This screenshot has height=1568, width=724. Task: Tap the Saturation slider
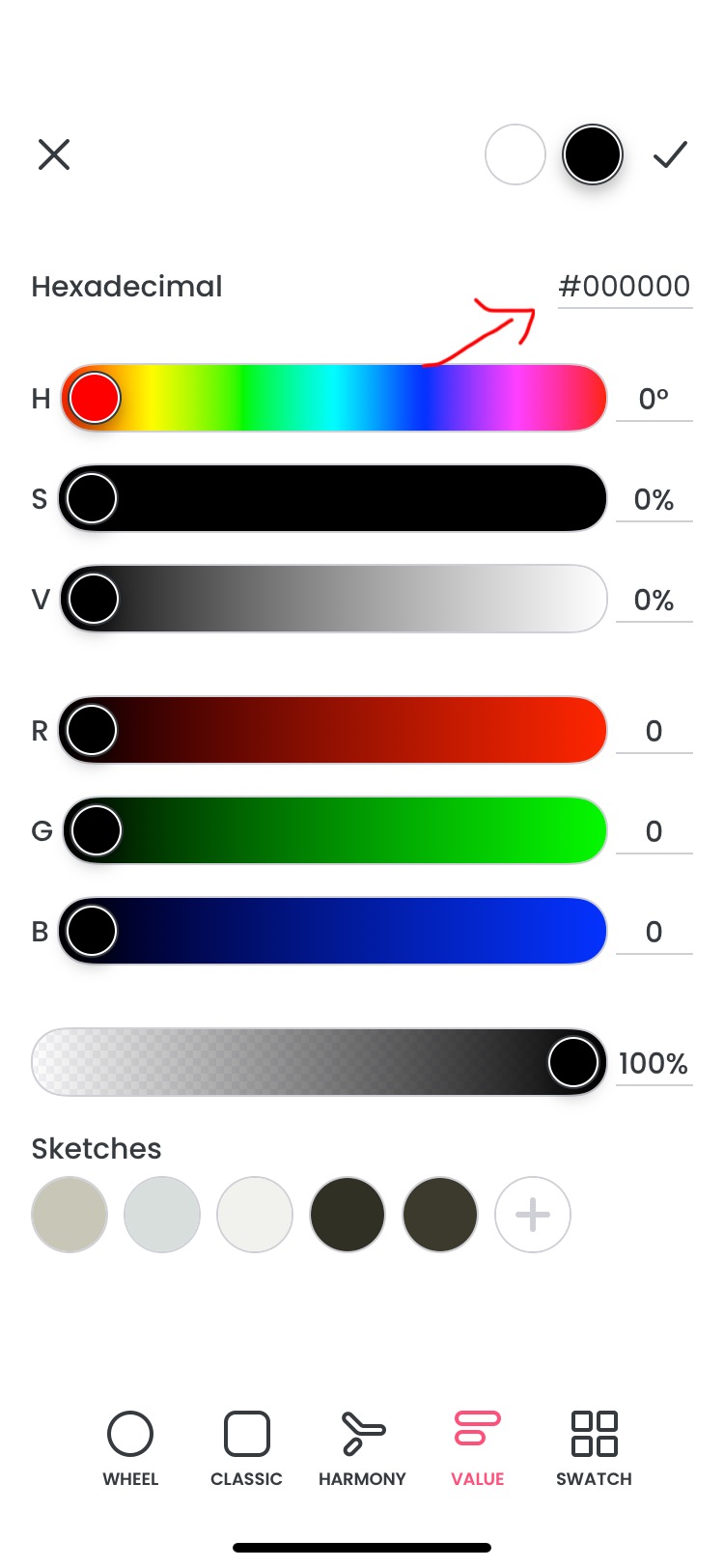coord(333,498)
